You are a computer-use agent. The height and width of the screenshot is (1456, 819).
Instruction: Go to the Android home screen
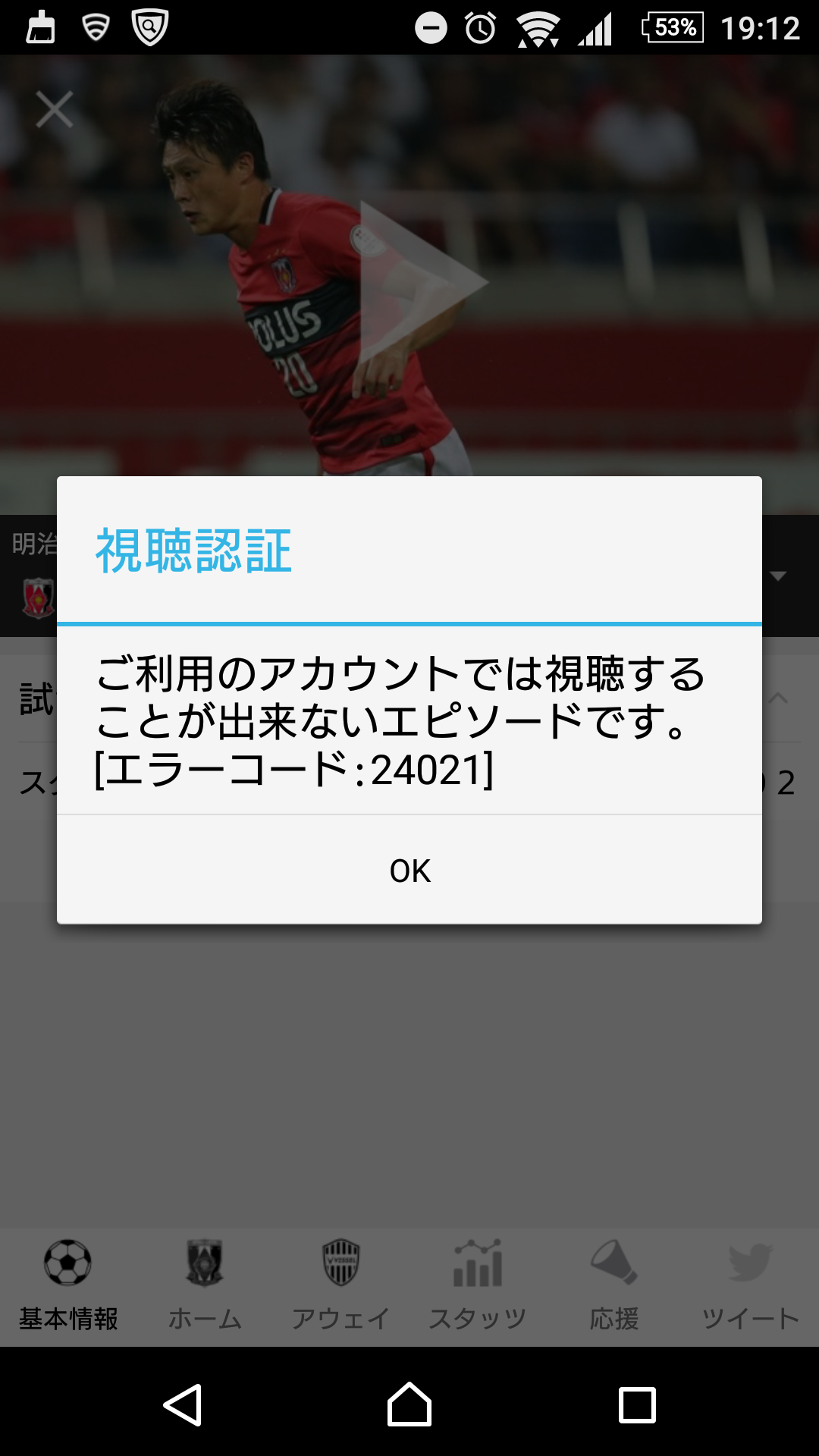coord(409,1405)
